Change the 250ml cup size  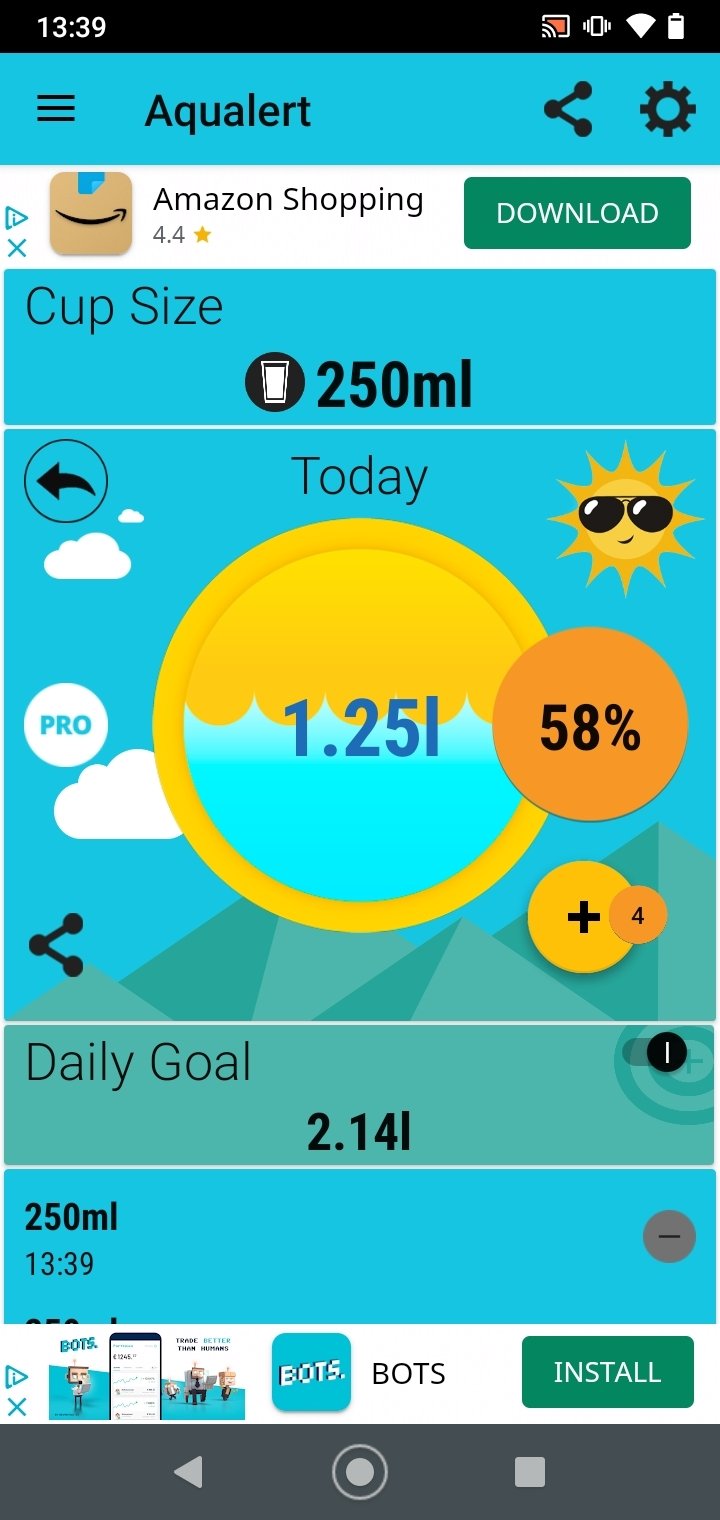click(360, 384)
